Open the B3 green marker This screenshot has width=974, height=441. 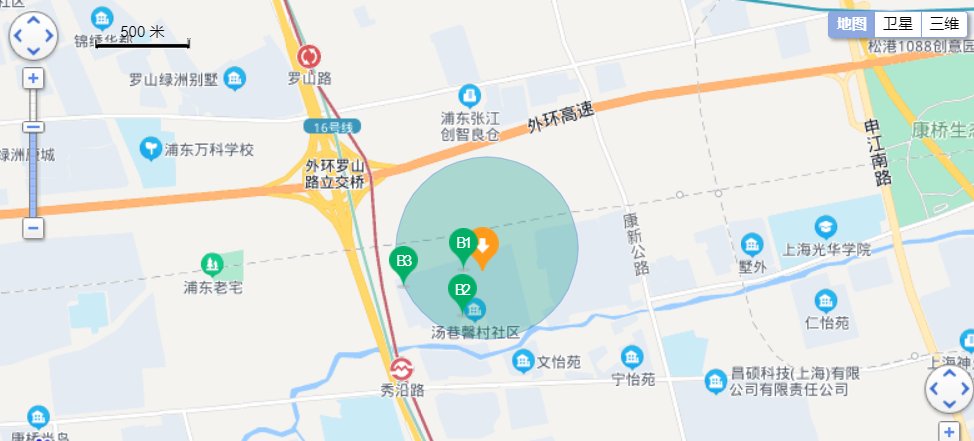[x=404, y=263]
